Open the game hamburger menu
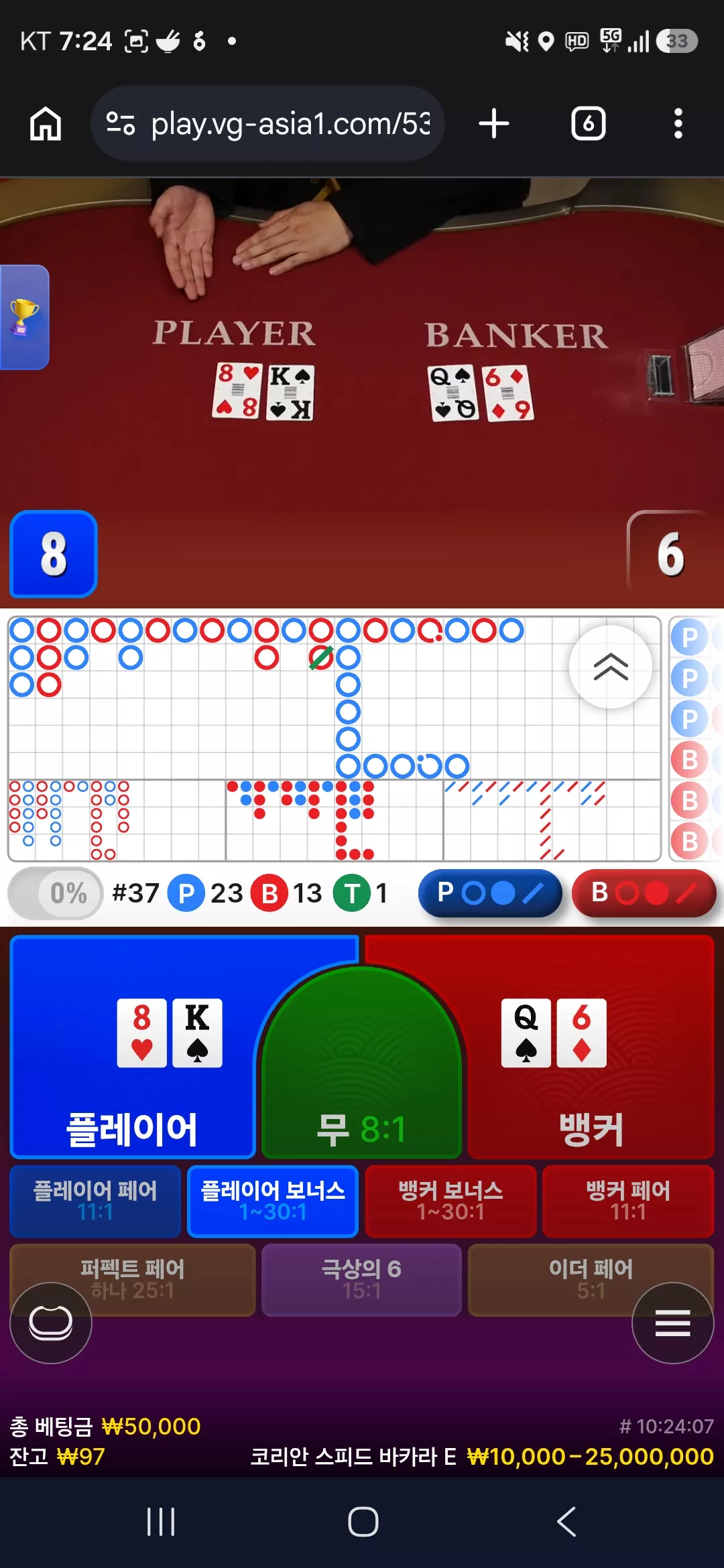724x1568 pixels. (672, 1323)
